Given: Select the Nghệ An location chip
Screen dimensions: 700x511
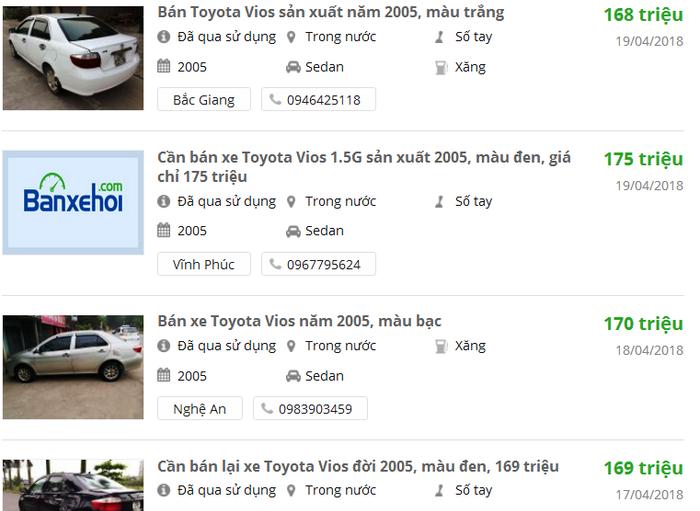Looking at the screenshot, I should click(x=199, y=409).
